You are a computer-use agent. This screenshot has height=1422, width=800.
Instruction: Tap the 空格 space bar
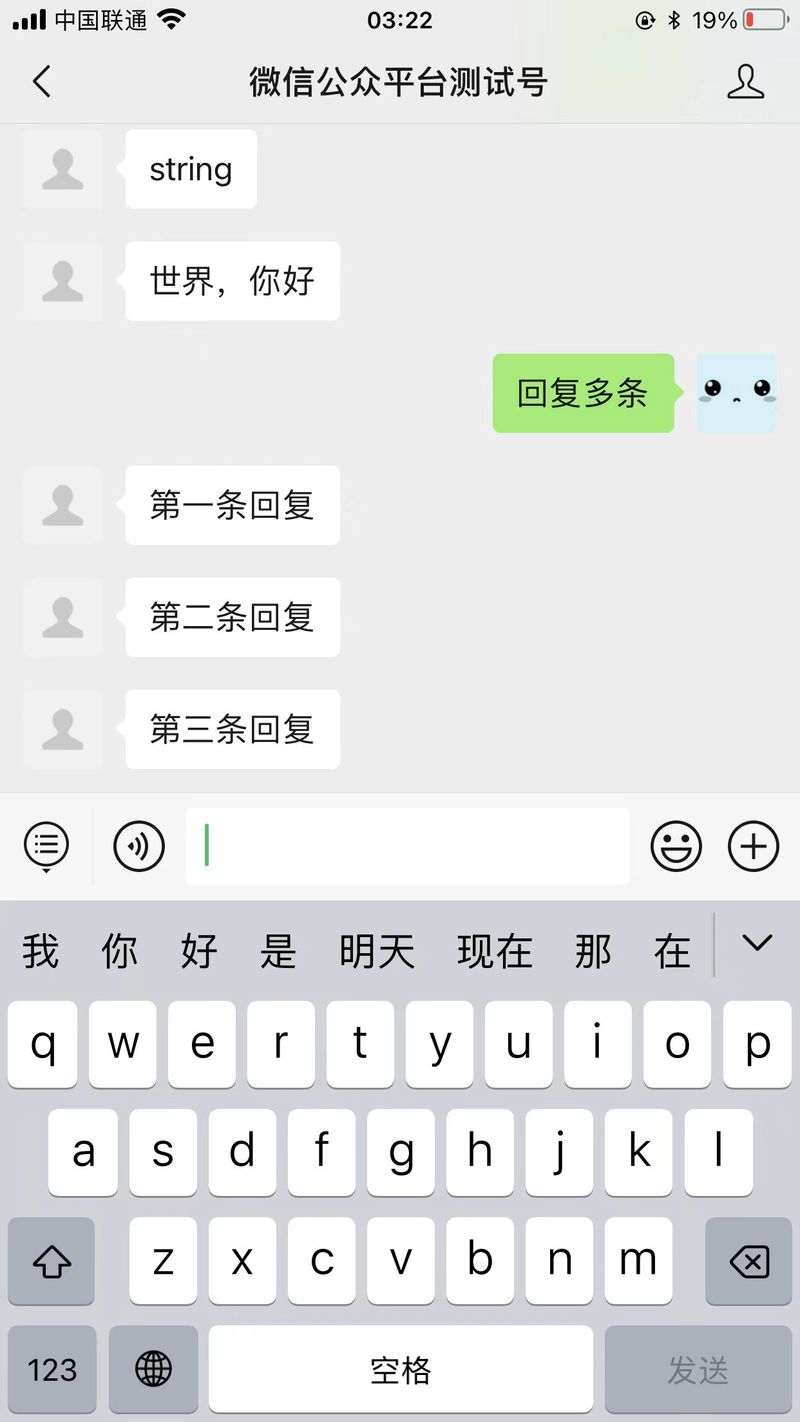(401, 1369)
